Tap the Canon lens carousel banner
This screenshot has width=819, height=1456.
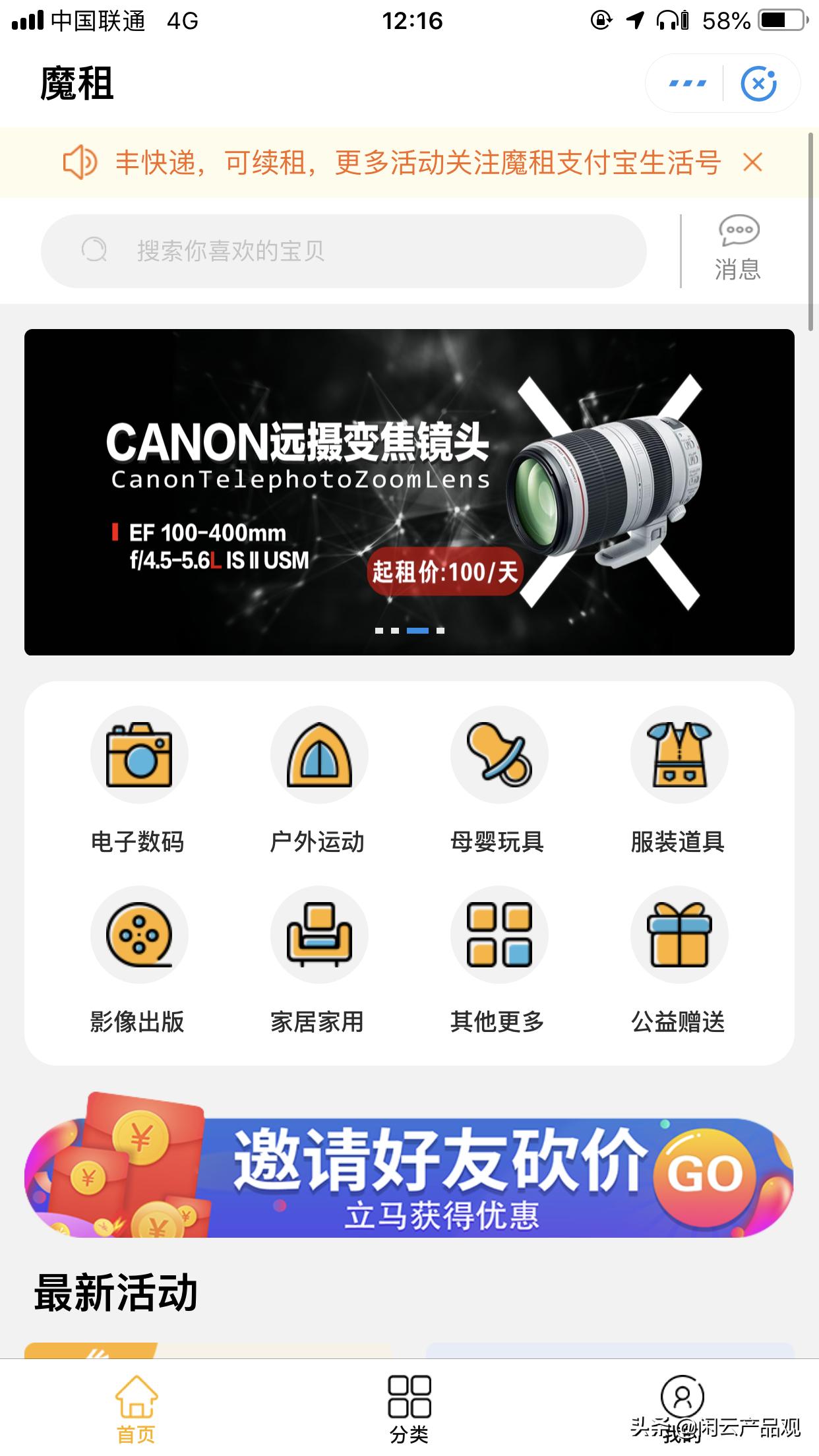(409, 491)
